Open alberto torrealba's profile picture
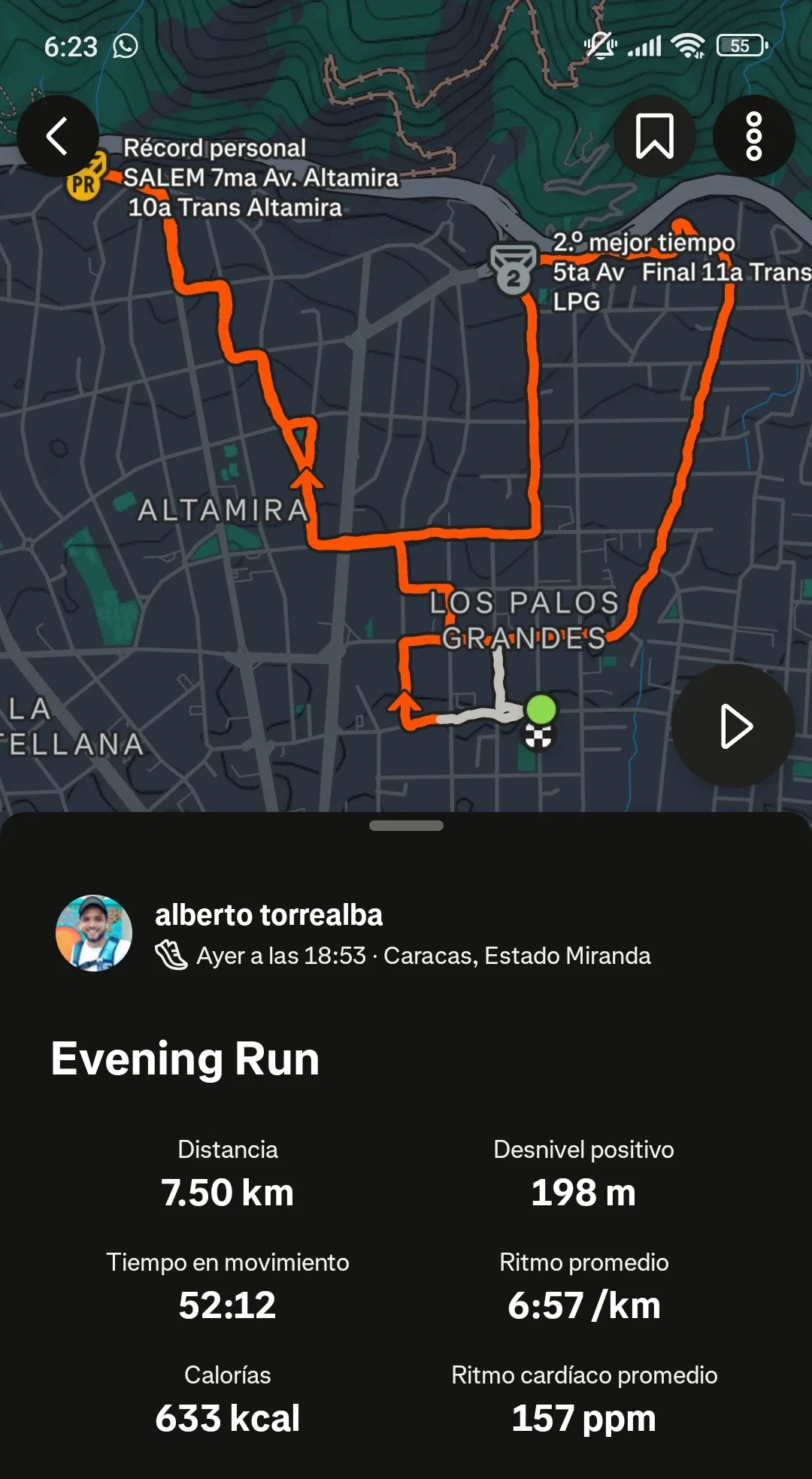 94,932
